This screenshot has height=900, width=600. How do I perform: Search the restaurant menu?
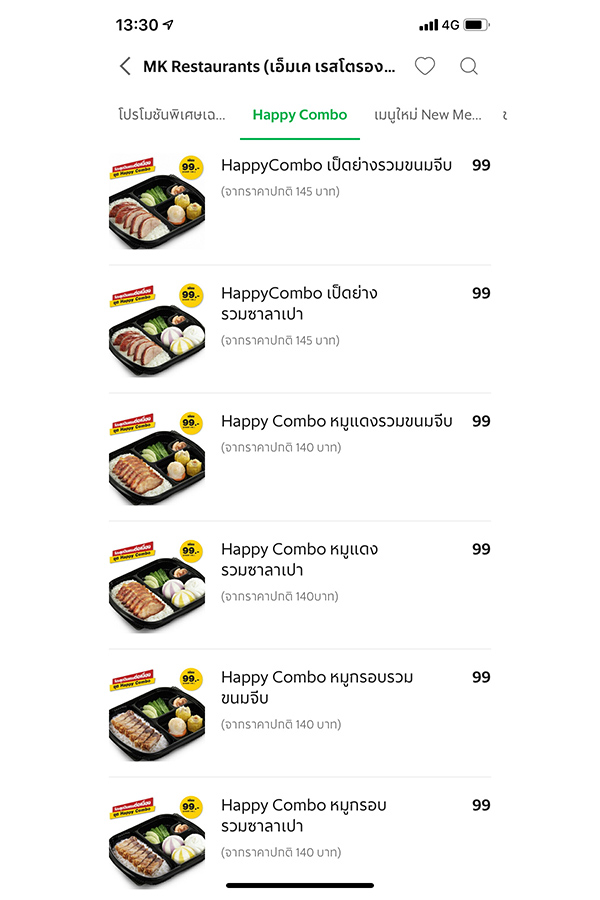click(469, 67)
